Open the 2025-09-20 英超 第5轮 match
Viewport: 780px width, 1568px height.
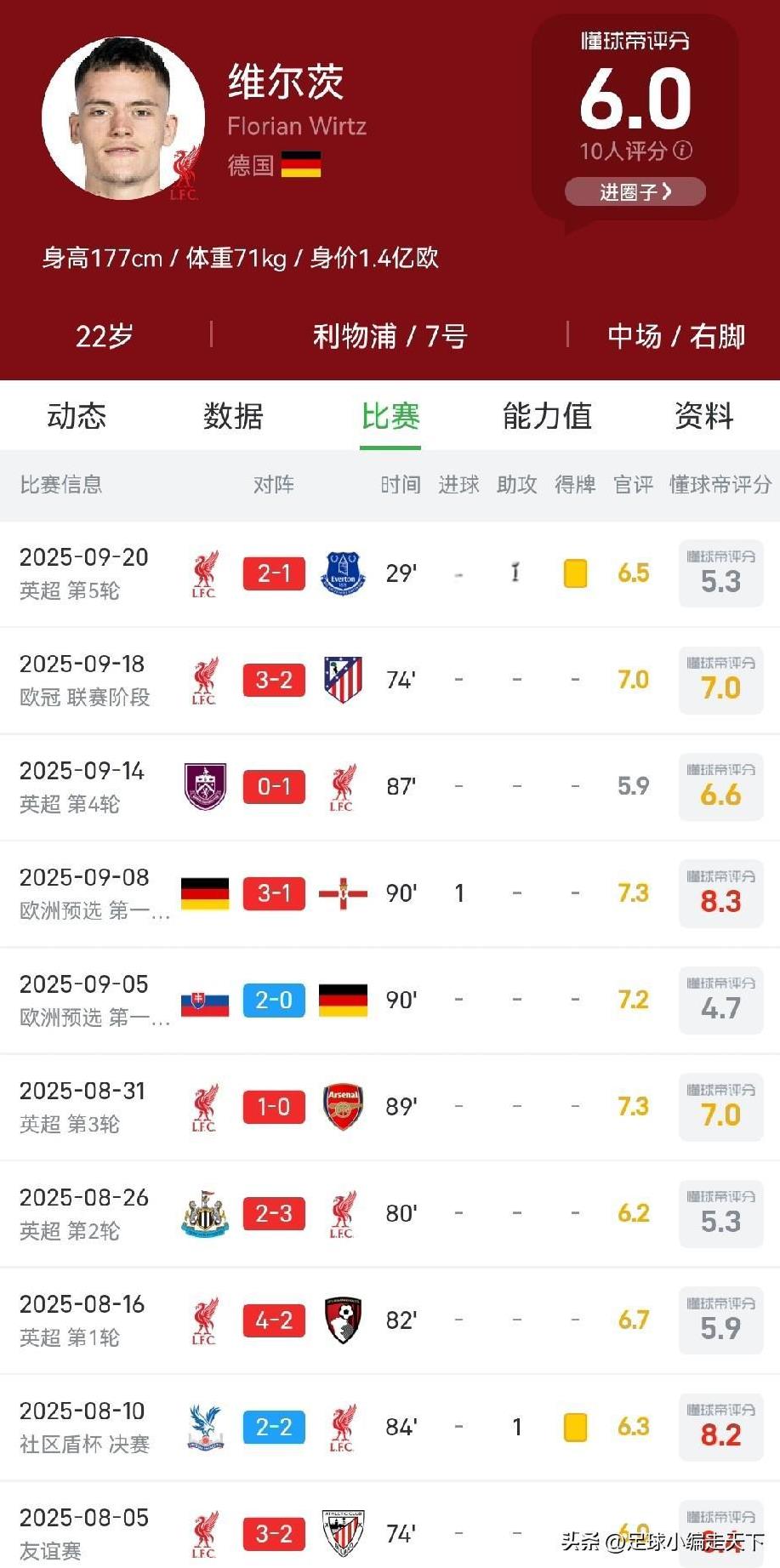tap(274, 573)
